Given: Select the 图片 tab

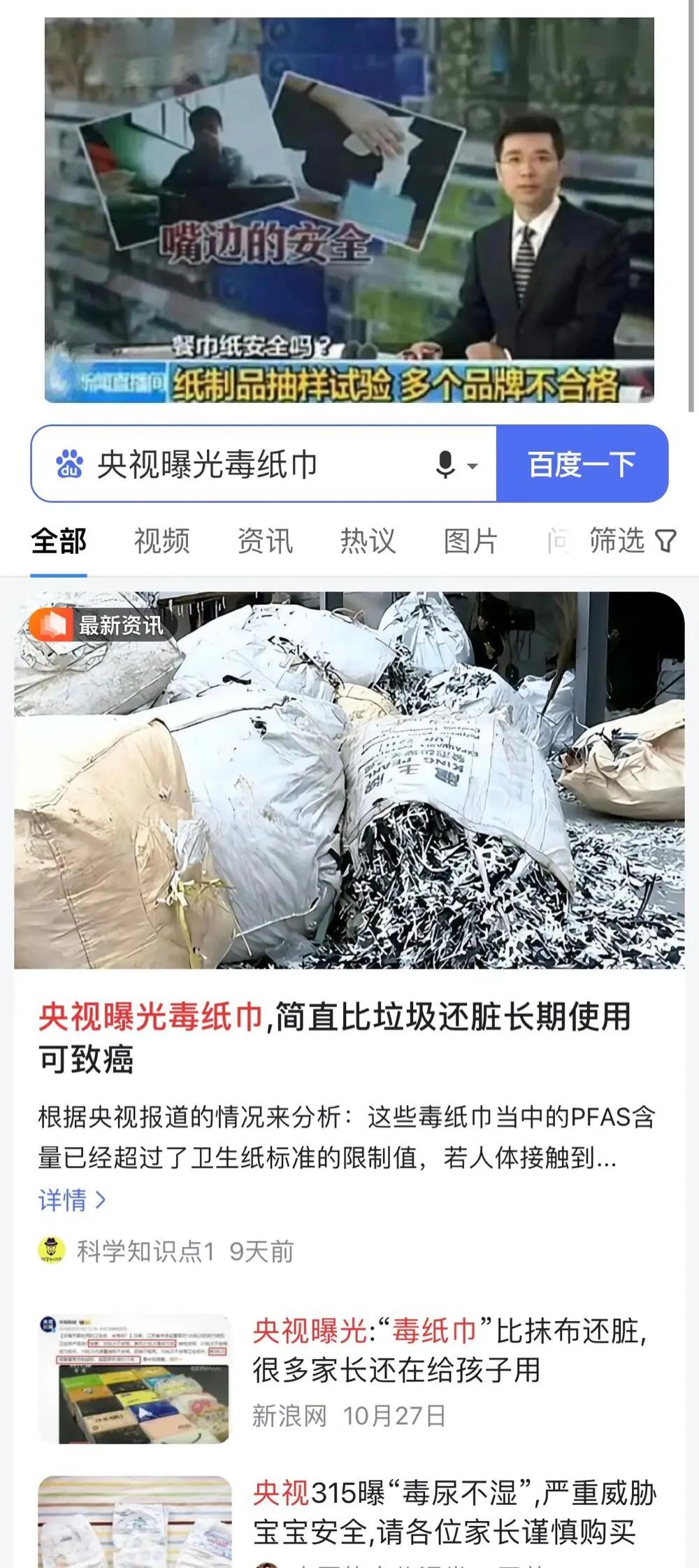Looking at the screenshot, I should (x=471, y=541).
